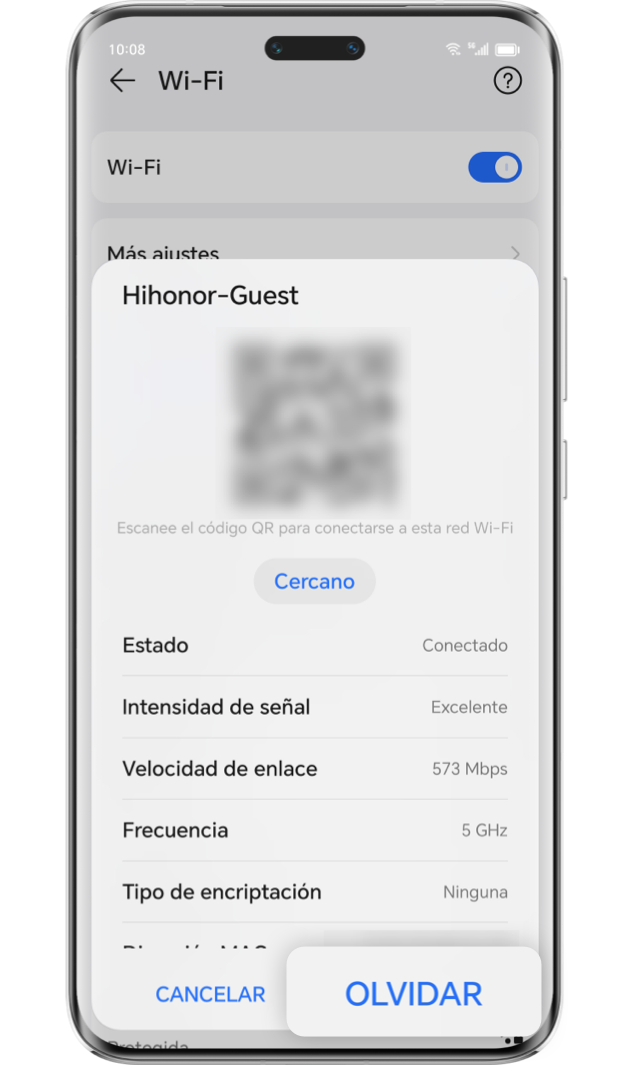This screenshot has width=633, height=1065.
Task: Go back from the Wi-Fi screen
Action: (122, 81)
